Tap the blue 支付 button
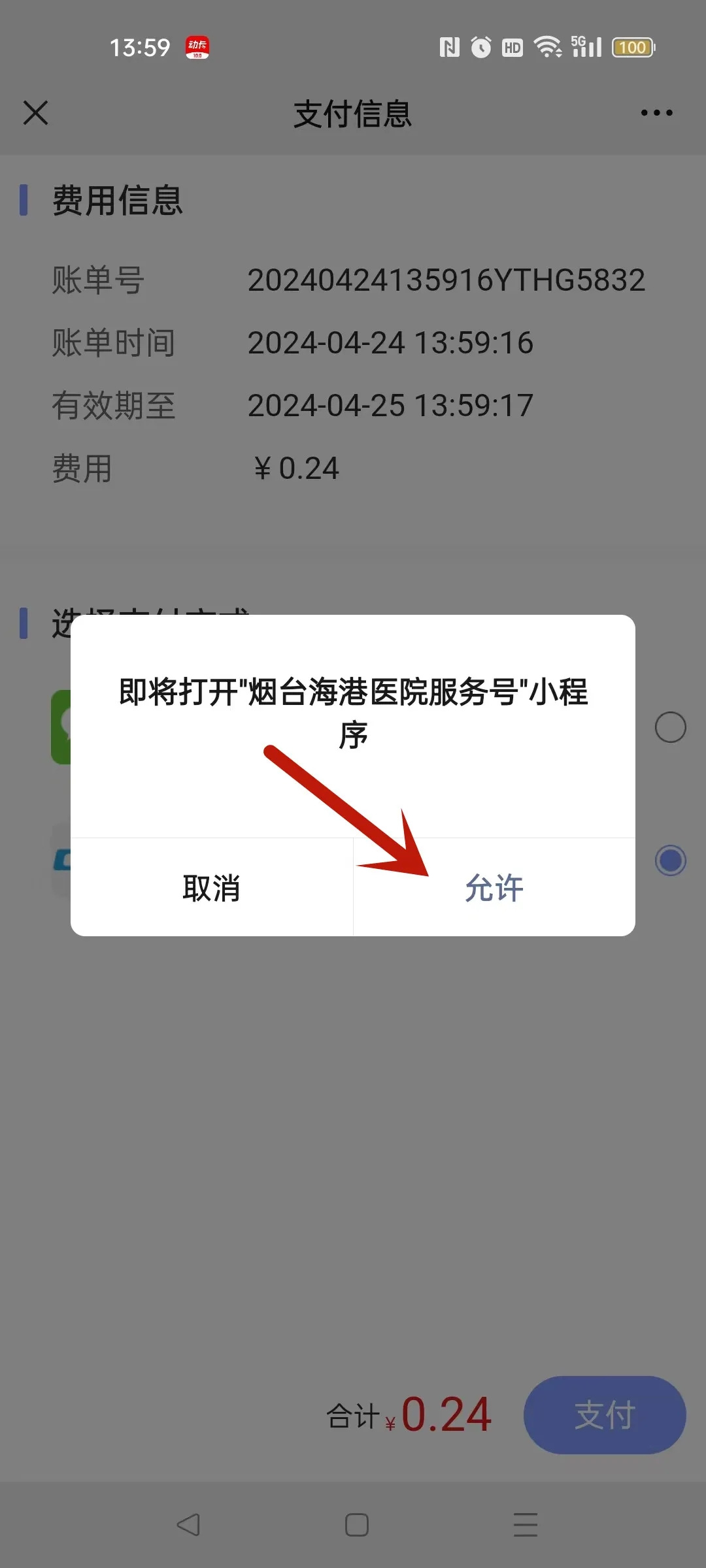The width and height of the screenshot is (706, 1568). point(605,1415)
